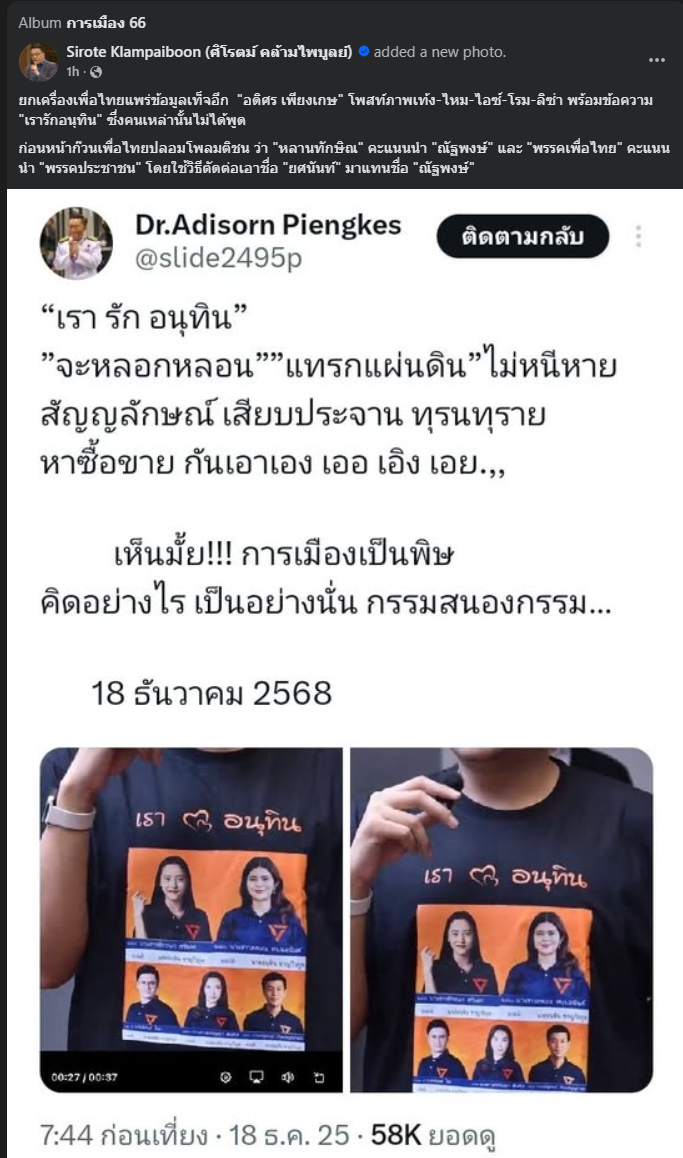Open the post via the 1h timestamp
The image size is (683, 1158).
[x=72, y=72]
